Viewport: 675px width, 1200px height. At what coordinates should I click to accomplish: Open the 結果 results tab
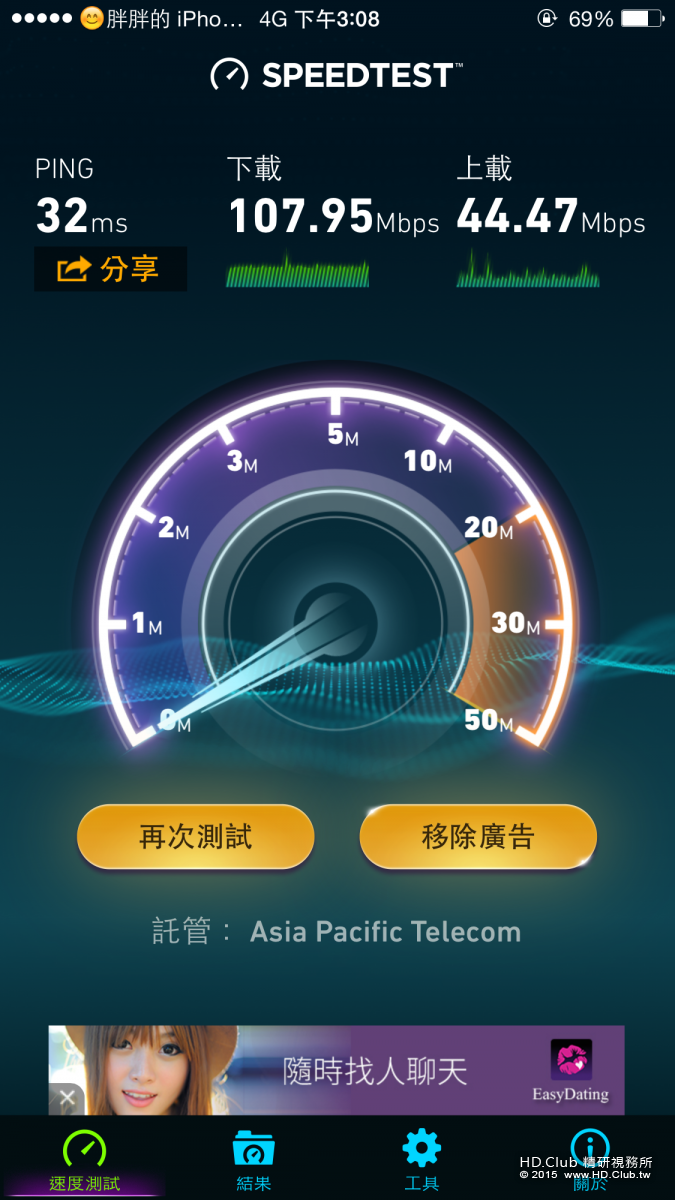[x=254, y=1160]
